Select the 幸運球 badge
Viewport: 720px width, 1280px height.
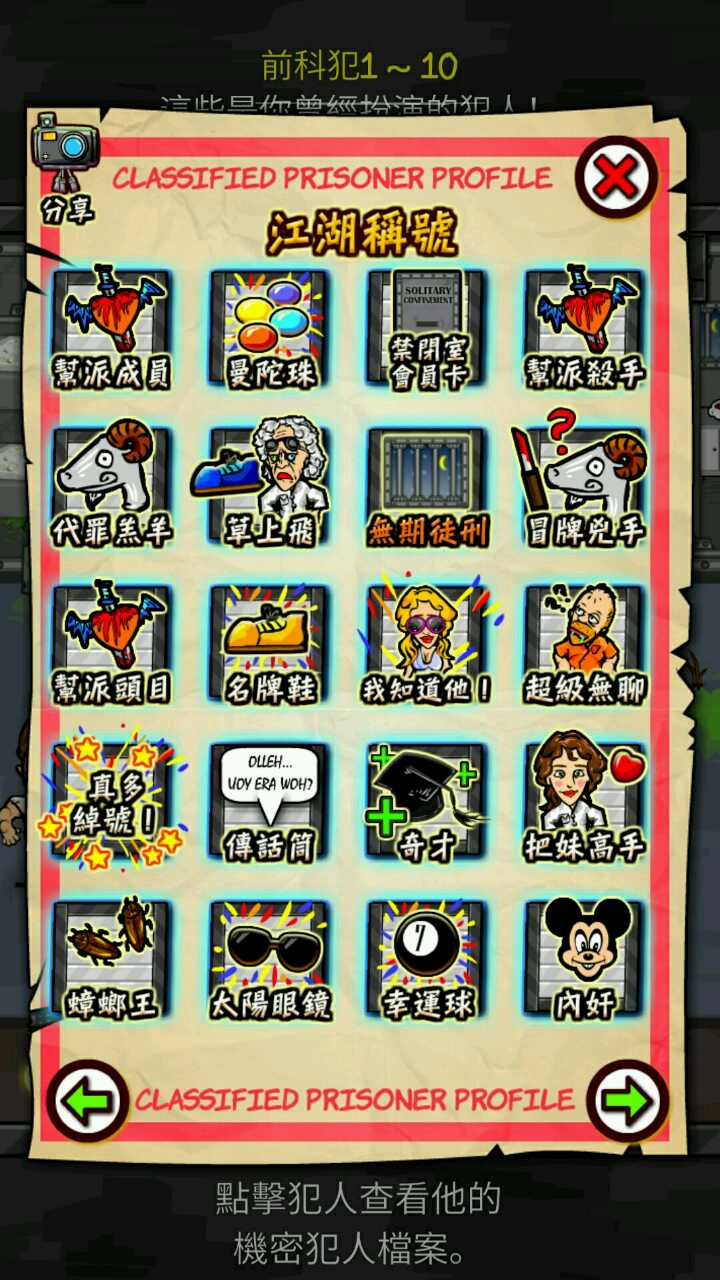click(x=427, y=958)
